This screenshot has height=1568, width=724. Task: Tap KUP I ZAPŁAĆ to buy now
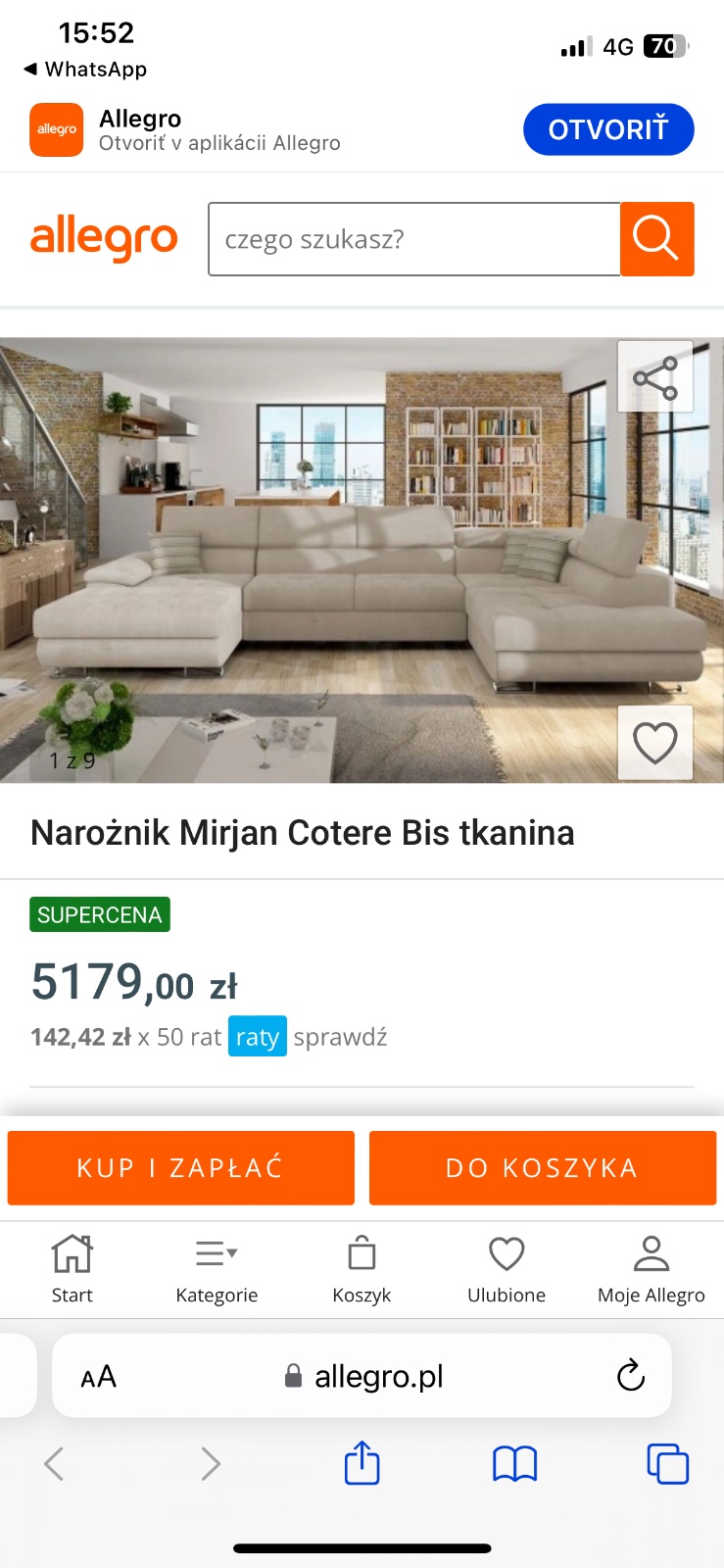(180, 1167)
